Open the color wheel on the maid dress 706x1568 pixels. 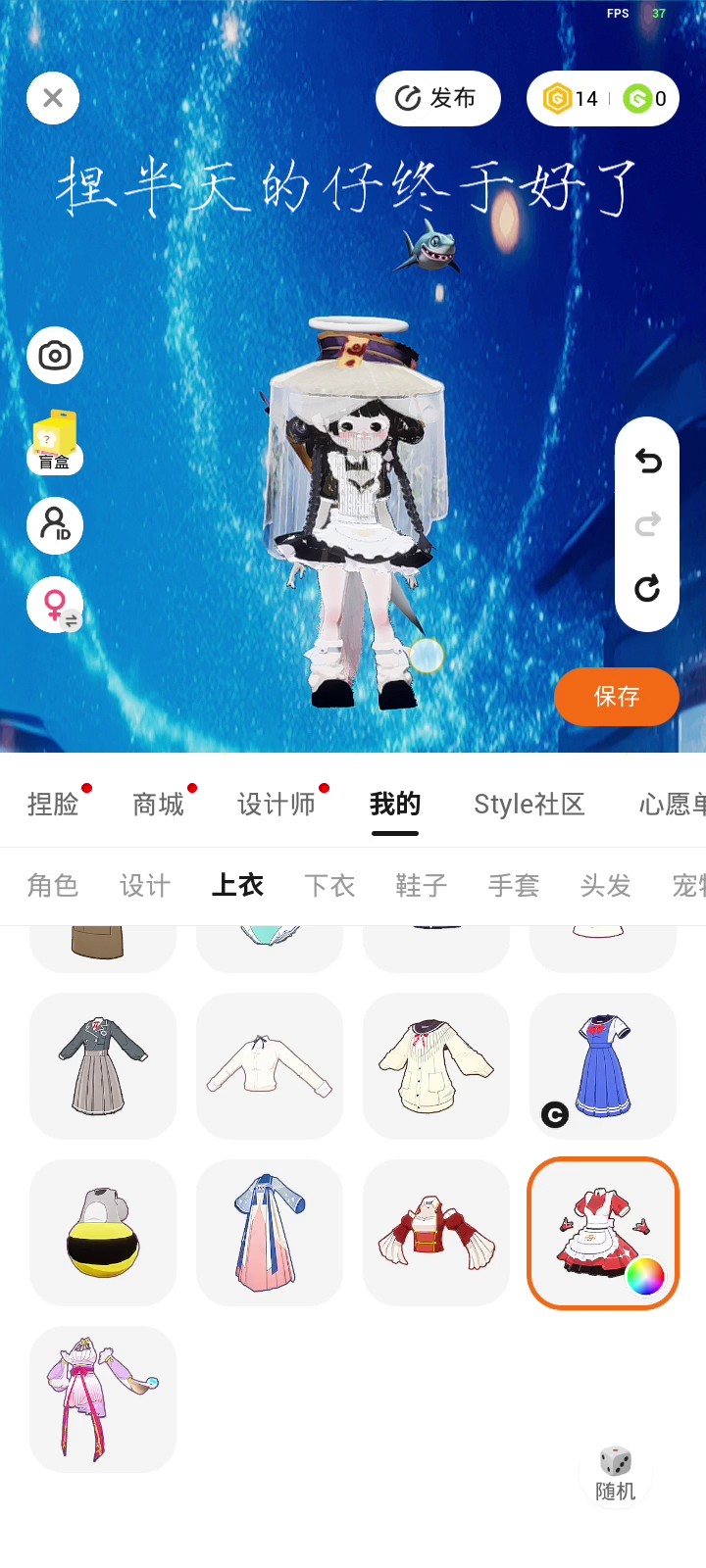point(645,1276)
